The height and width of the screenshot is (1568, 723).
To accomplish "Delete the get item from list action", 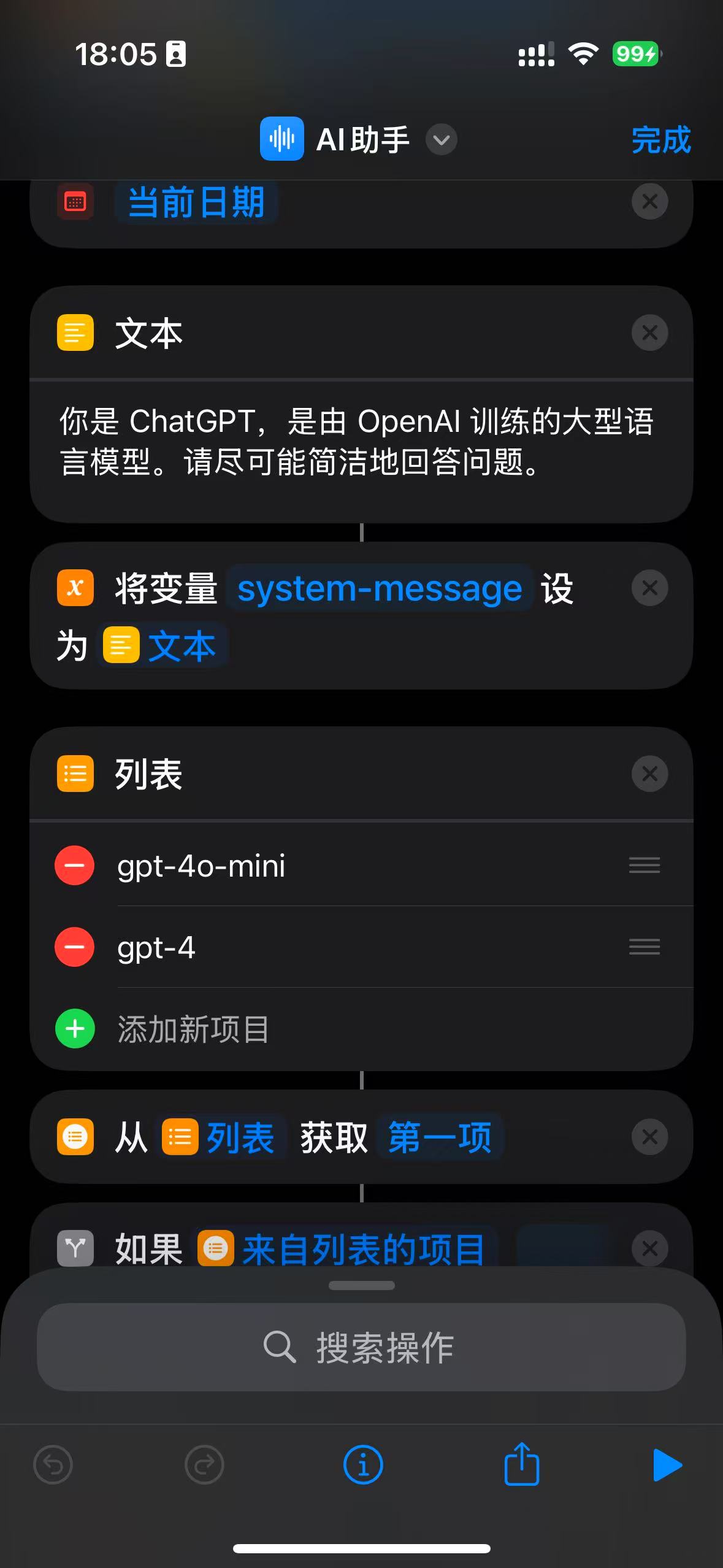I will [x=649, y=1137].
